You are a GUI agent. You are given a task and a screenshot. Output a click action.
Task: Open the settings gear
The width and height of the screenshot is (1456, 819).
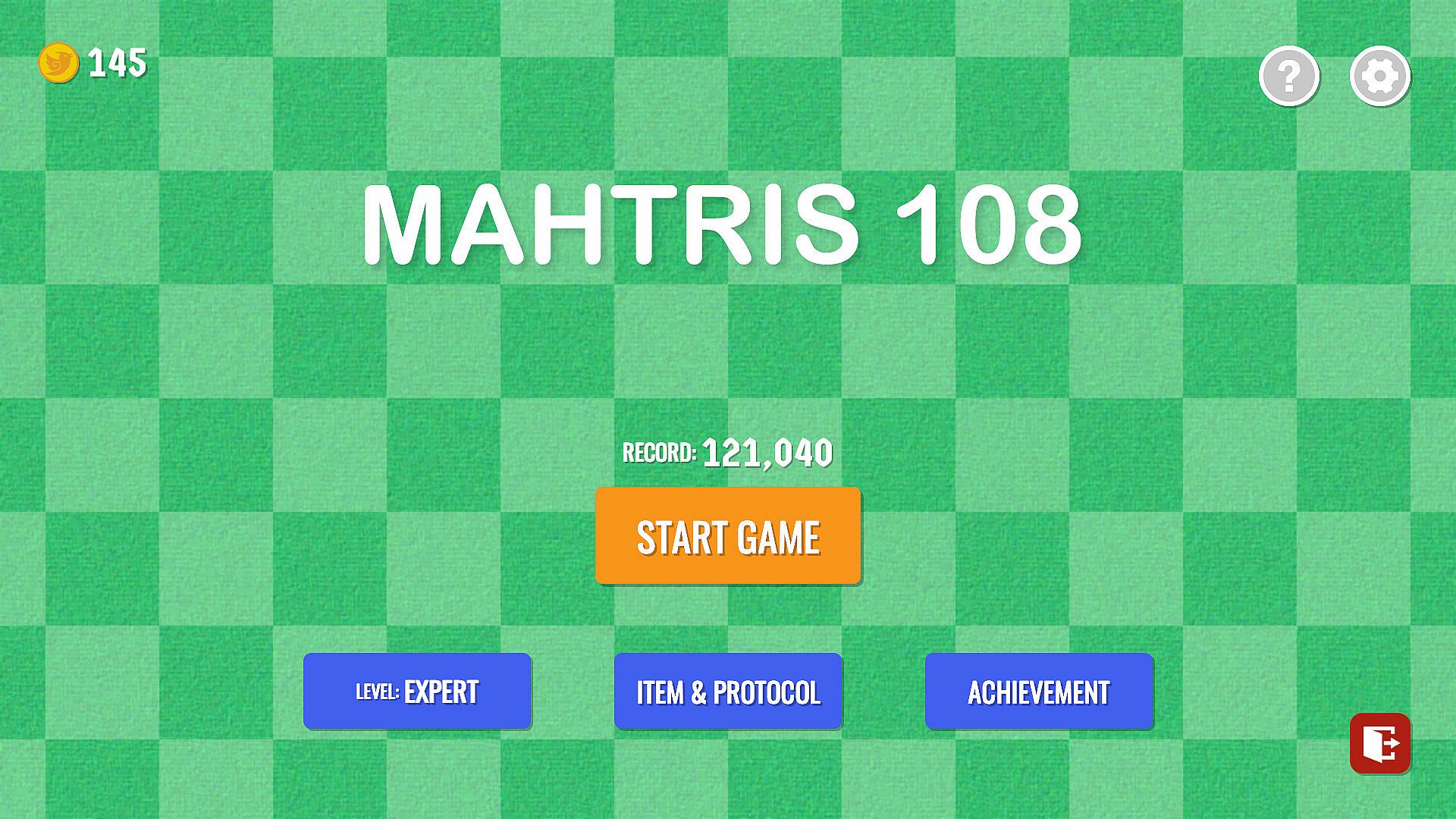pyautogui.click(x=1379, y=76)
